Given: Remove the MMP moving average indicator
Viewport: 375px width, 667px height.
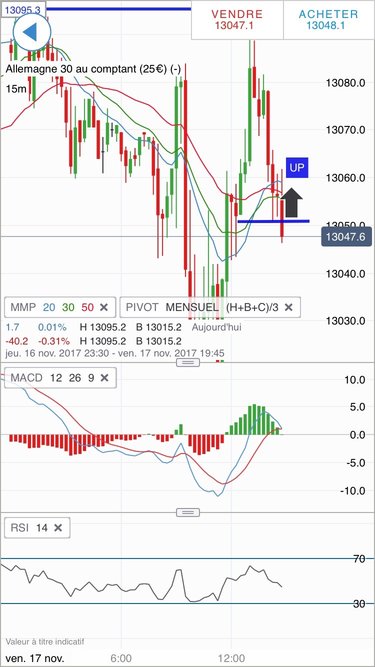Looking at the screenshot, I should (104, 307).
